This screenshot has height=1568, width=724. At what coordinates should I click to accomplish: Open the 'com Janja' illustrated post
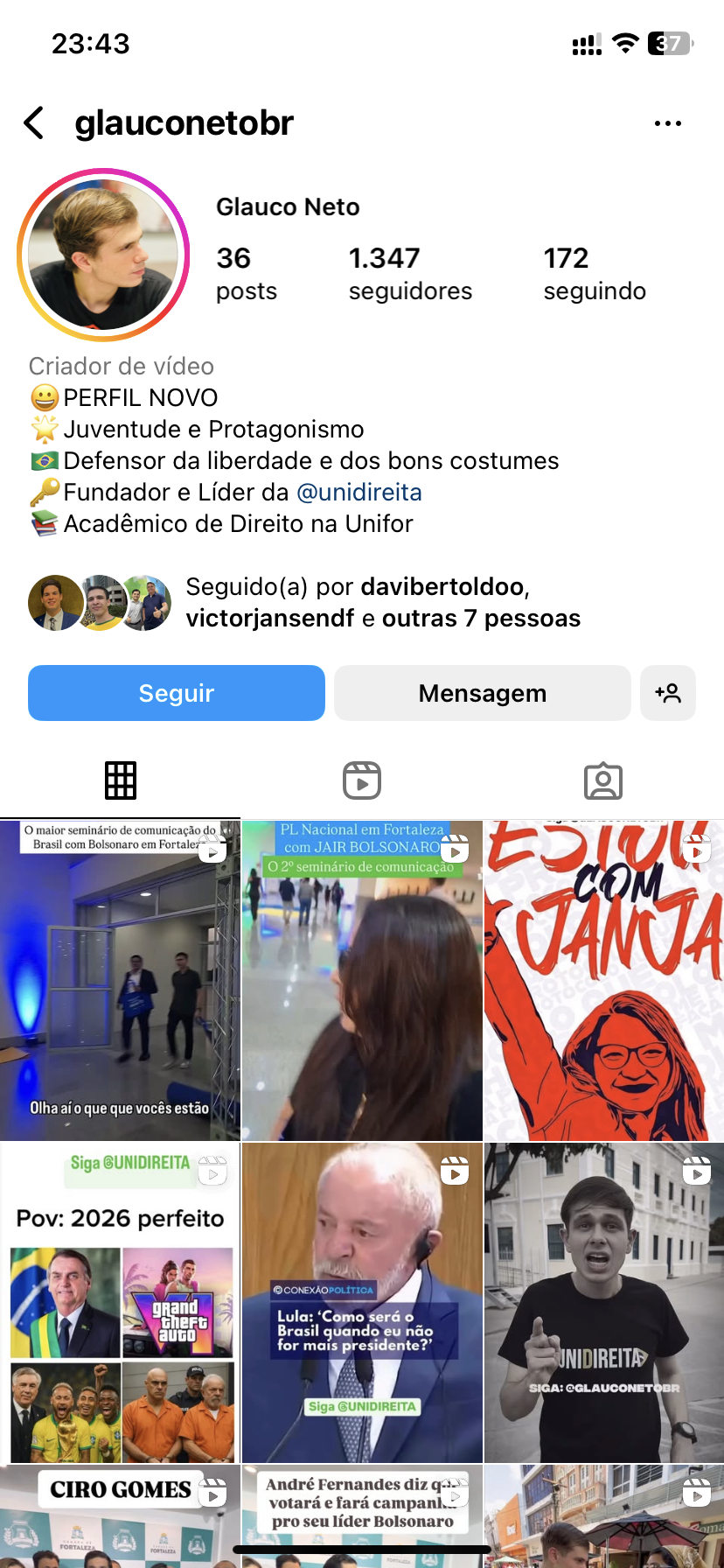[x=604, y=980]
